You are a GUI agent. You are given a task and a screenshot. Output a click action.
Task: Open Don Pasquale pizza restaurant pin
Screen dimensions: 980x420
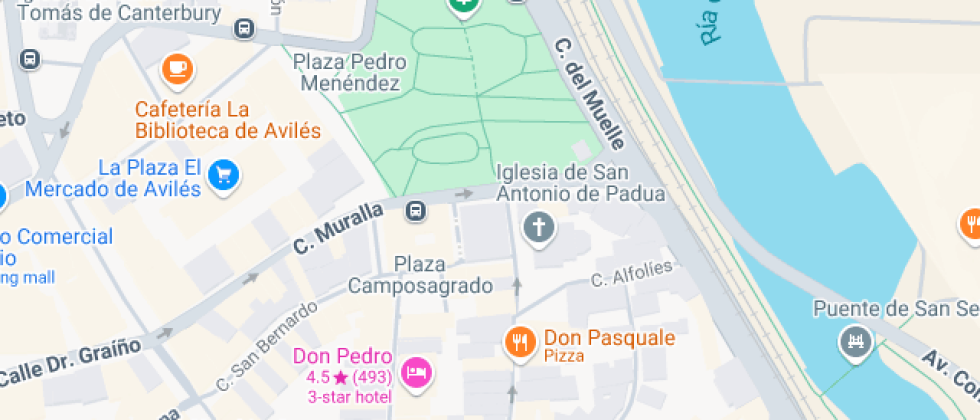tap(517, 343)
